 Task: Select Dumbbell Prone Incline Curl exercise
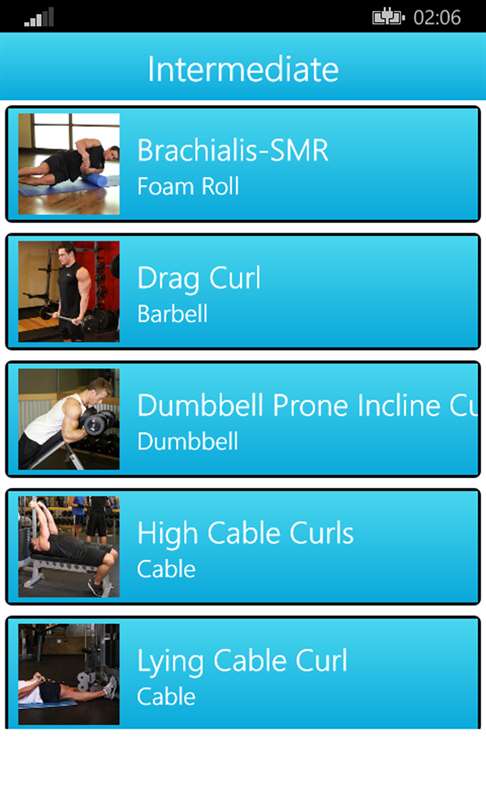(243, 419)
